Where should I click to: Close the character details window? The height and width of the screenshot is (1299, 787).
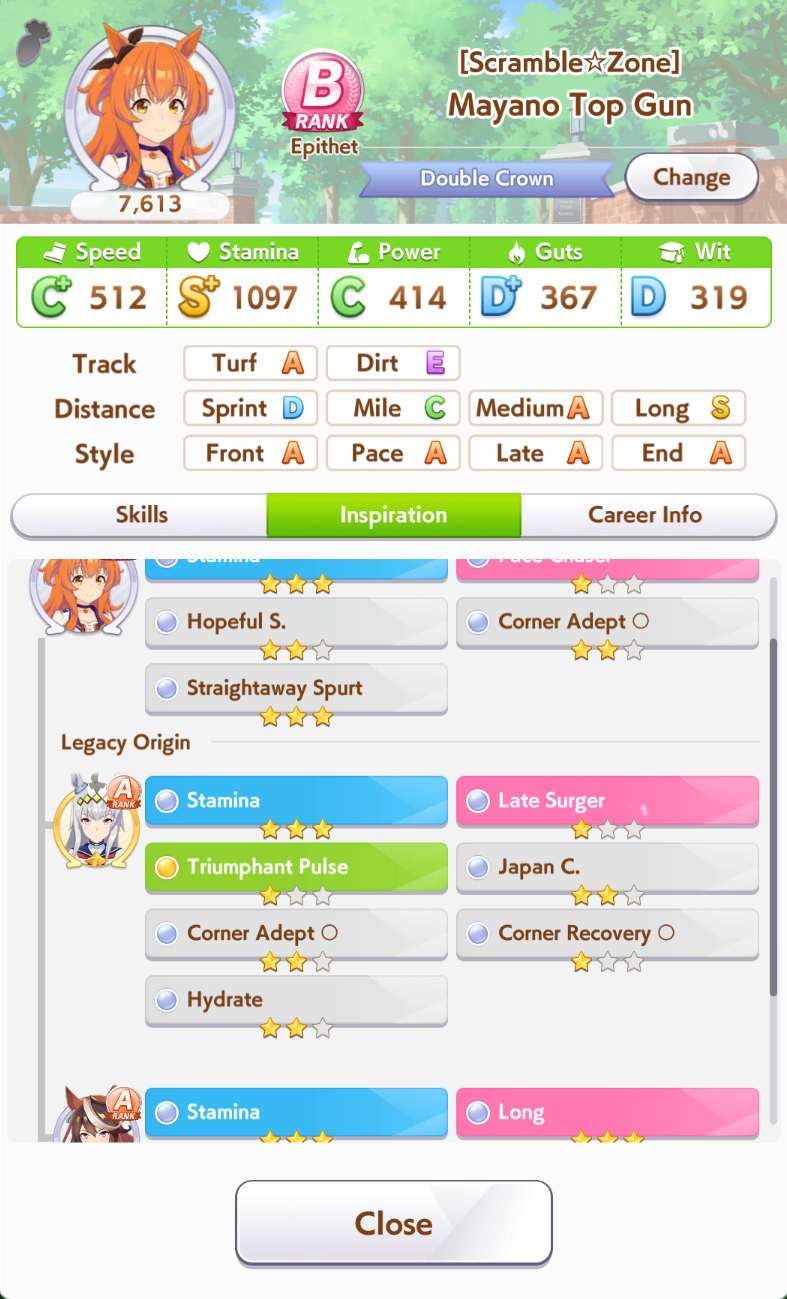pyautogui.click(x=393, y=1223)
